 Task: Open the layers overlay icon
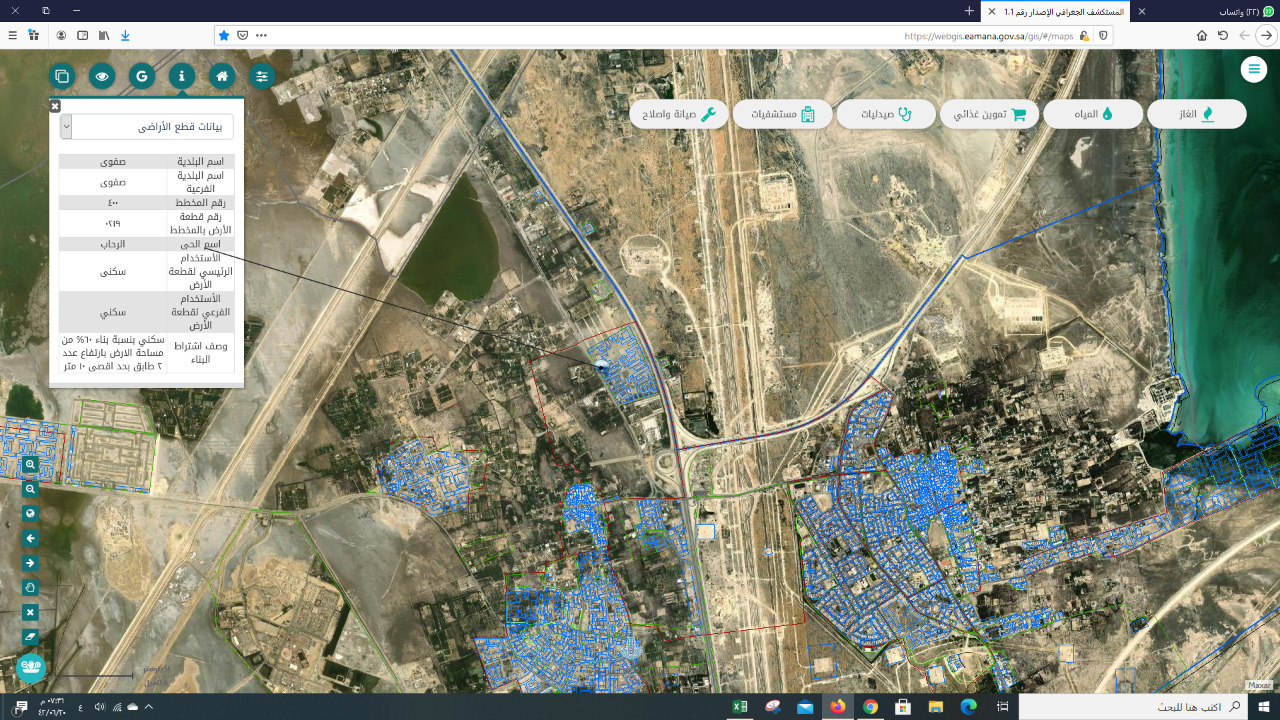62,76
